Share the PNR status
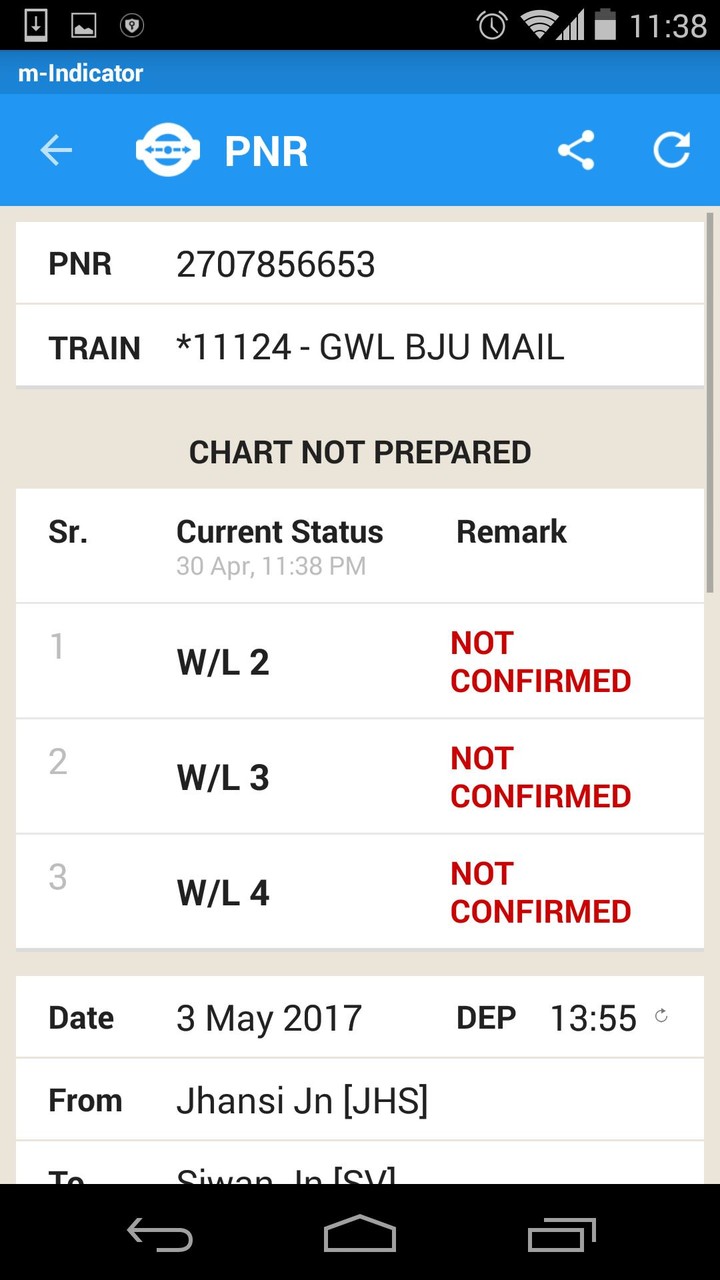The image size is (720, 1280). click(576, 151)
